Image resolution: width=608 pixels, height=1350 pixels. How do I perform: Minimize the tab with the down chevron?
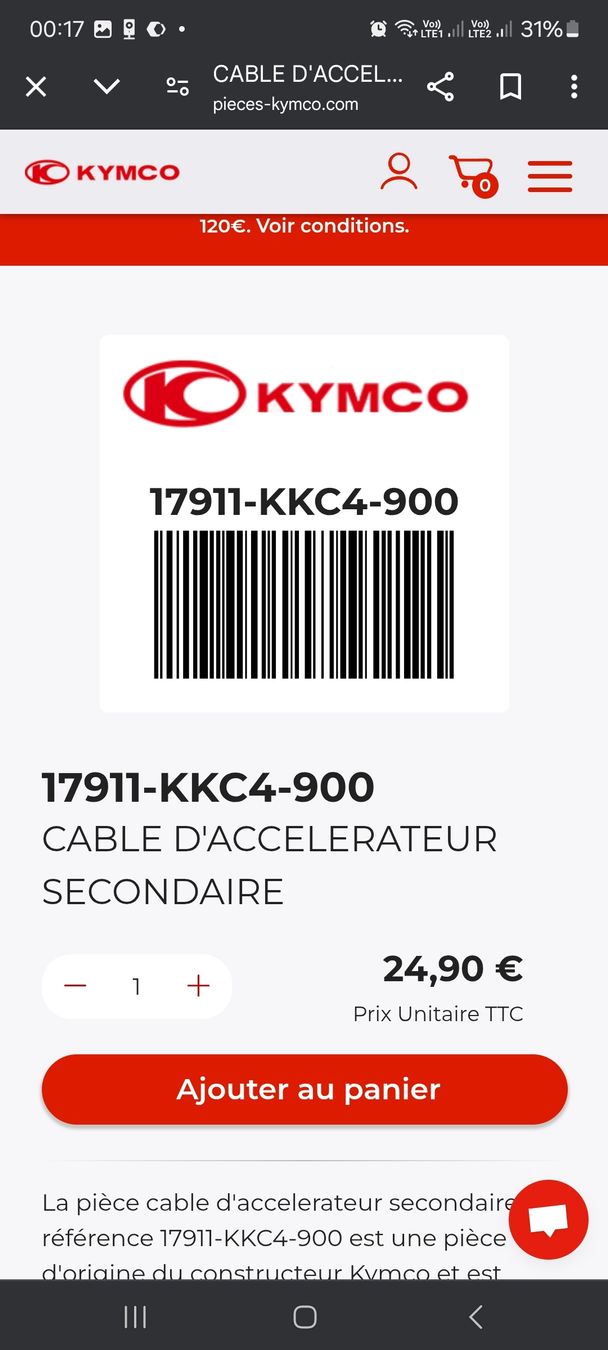(106, 87)
